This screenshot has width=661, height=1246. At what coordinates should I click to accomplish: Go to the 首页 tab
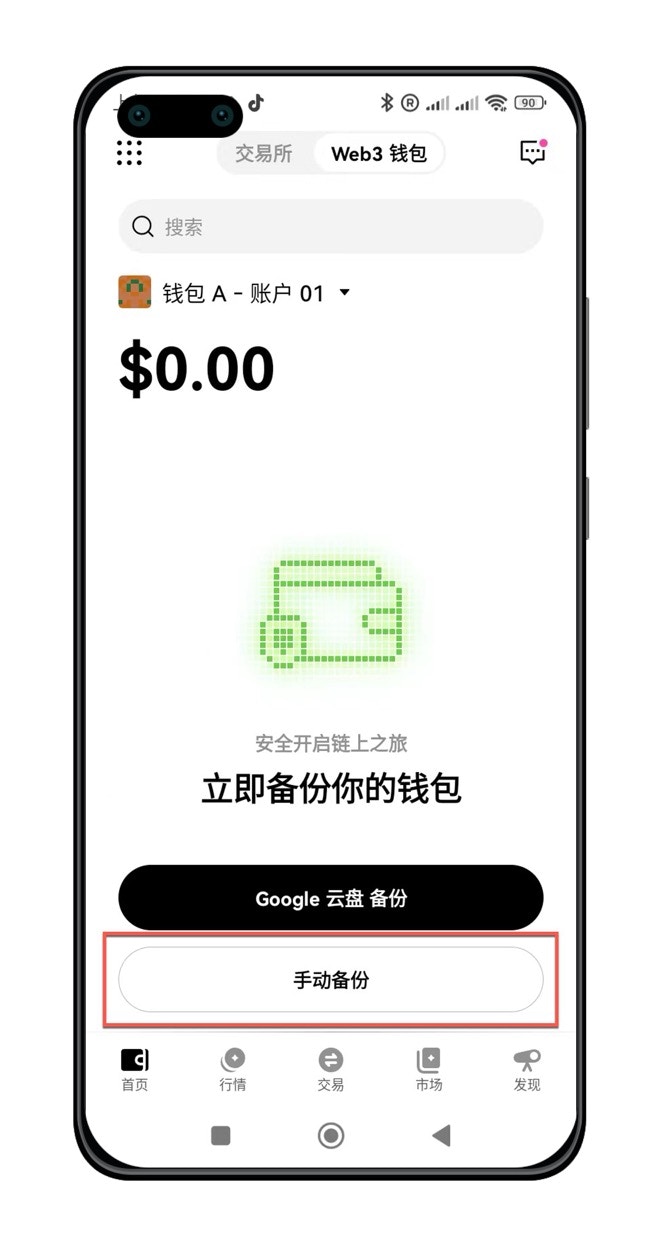[x=135, y=1069]
